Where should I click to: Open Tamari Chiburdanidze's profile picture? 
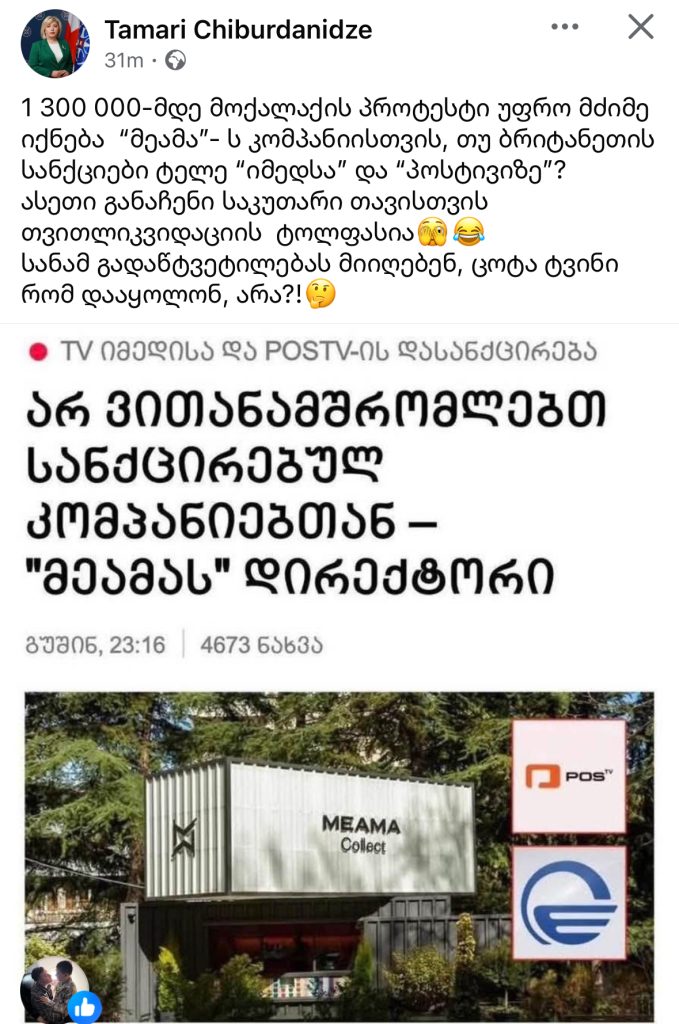coord(55,44)
